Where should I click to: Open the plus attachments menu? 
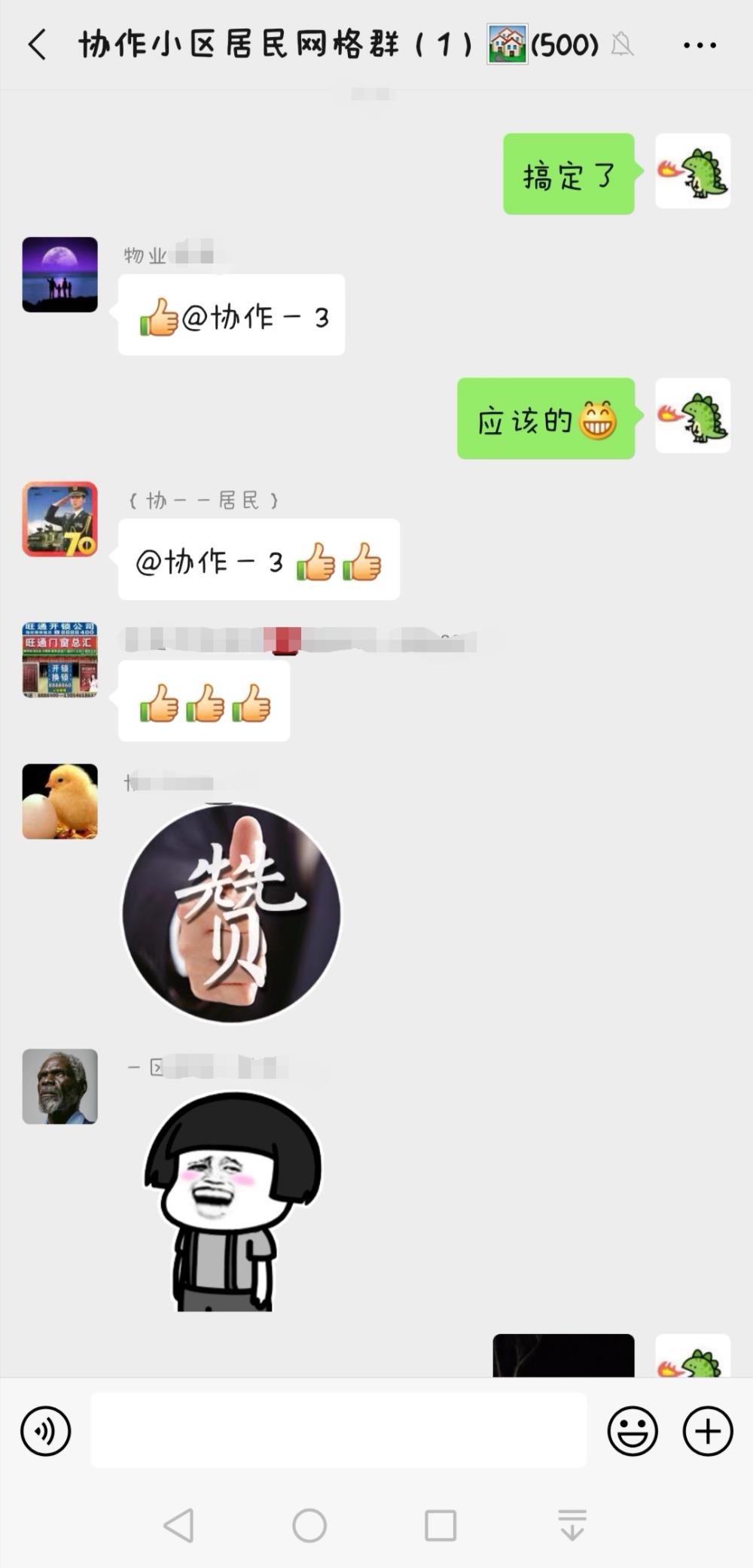[708, 1431]
